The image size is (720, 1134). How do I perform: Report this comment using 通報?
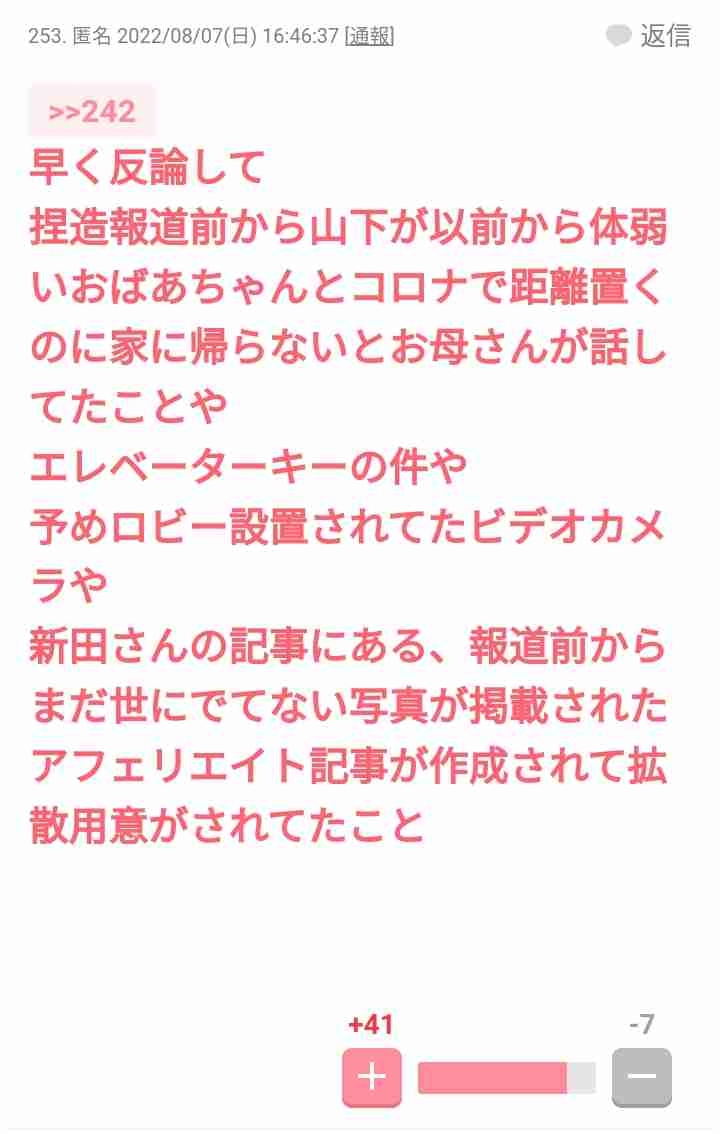(x=369, y=37)
